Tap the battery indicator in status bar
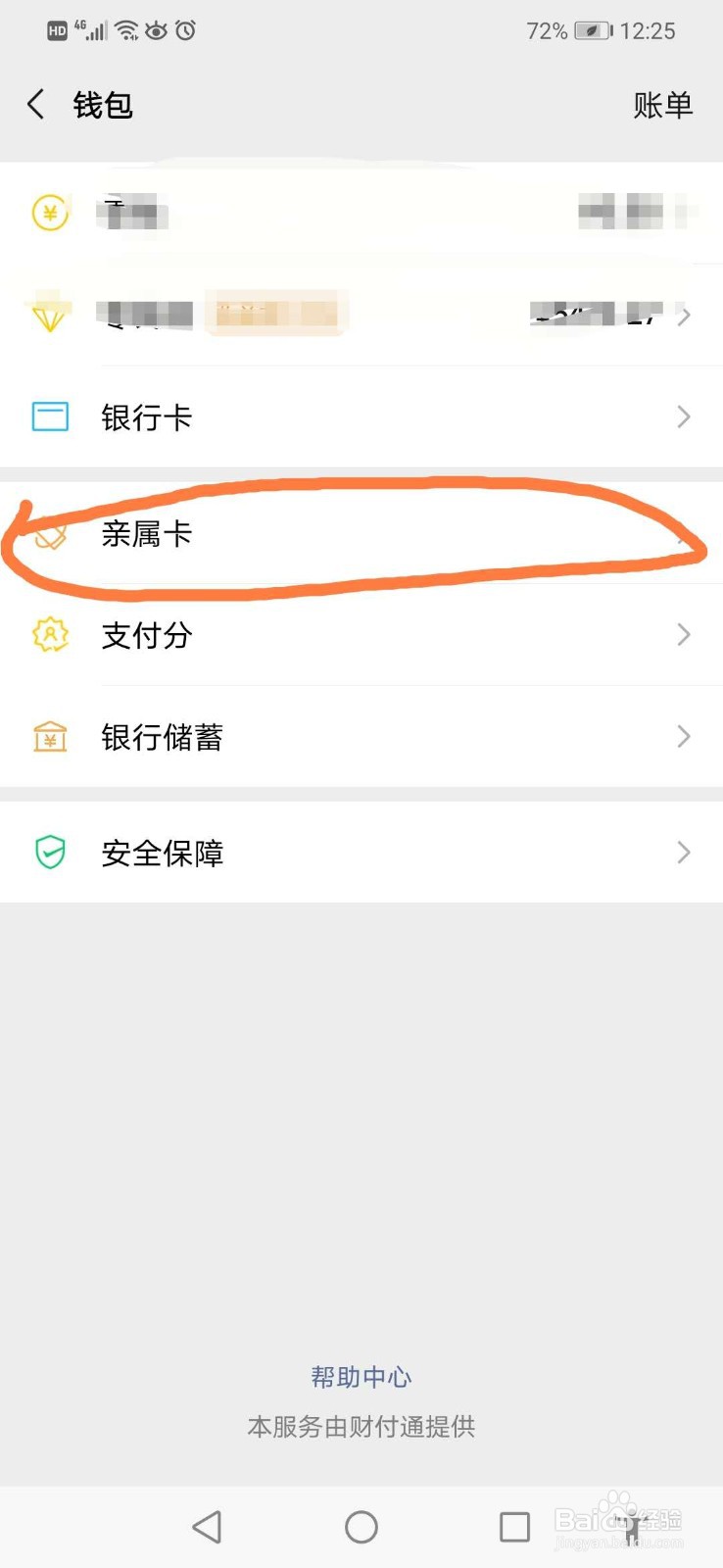 coord(592,30)
